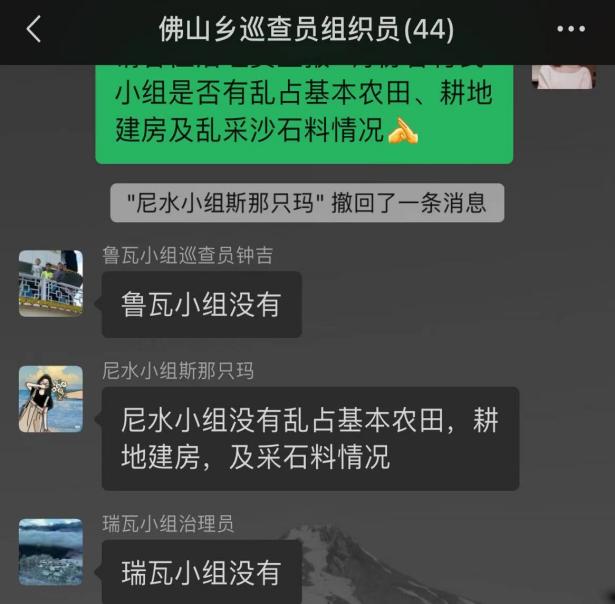Open the profile picture of 尼水小组斯那只玛
615x604 pixels.
[51, 399]
